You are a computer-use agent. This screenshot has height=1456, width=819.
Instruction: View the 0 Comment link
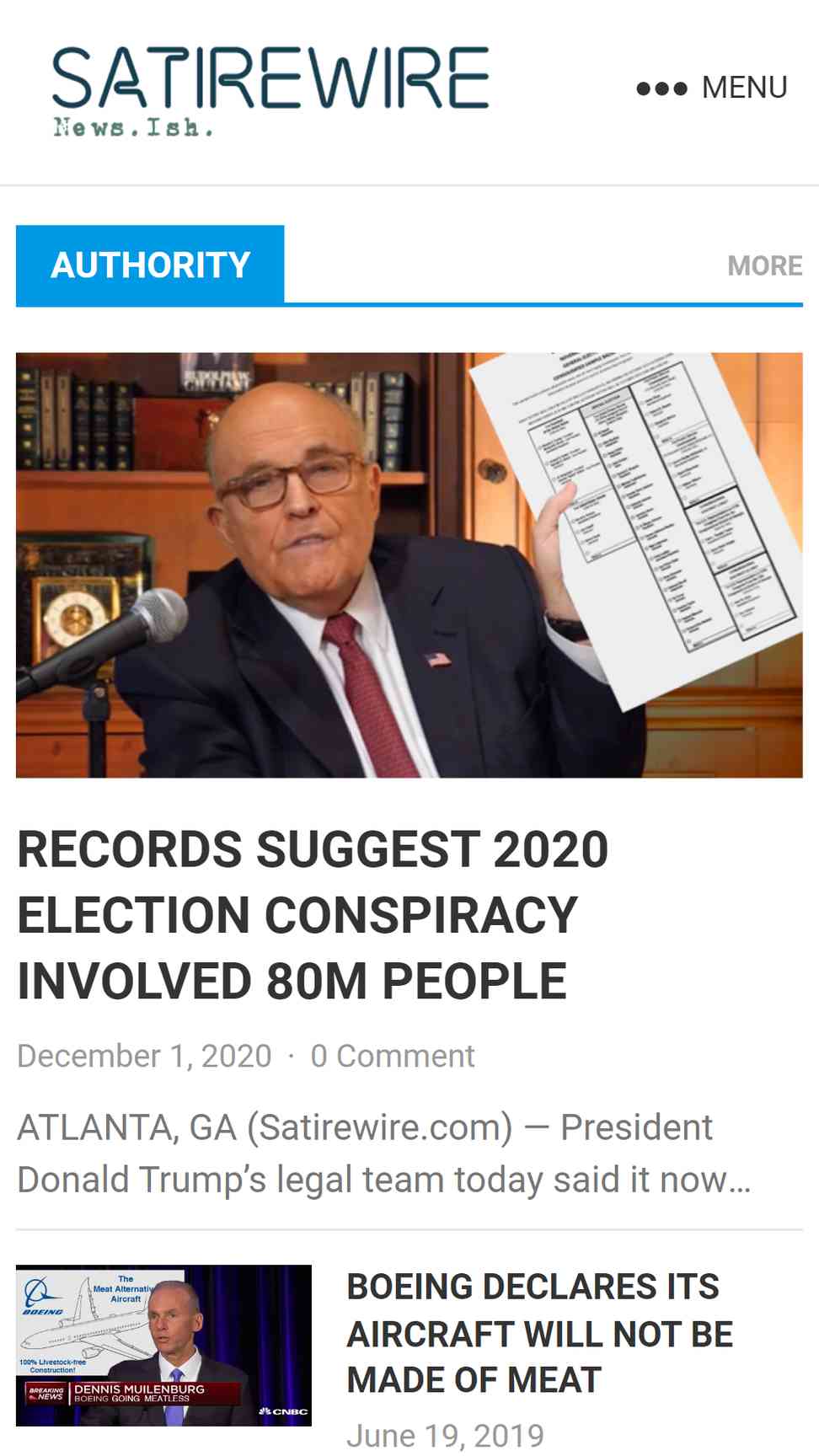[x=393, y=1056]
